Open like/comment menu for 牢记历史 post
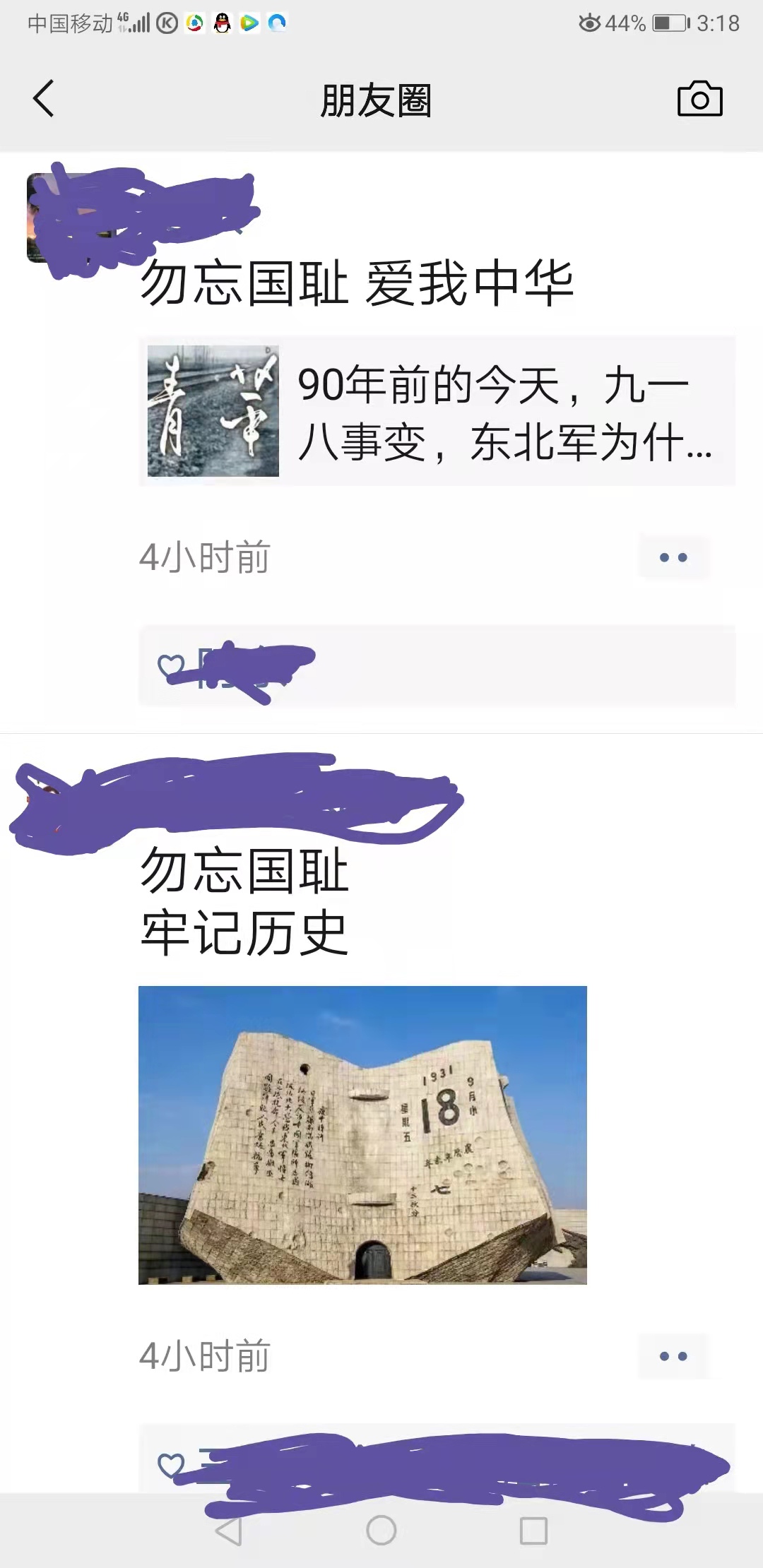The width and height of the screenshot is (763, 1568). tap(673, 1356)
